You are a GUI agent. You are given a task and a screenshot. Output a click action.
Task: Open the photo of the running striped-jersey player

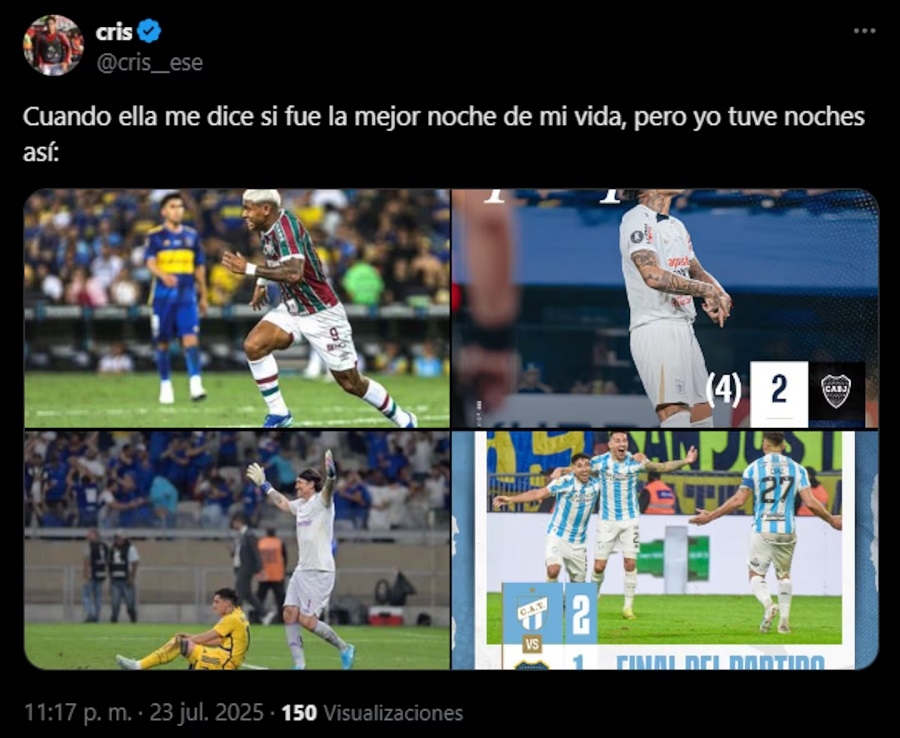(x=237, y=308)
